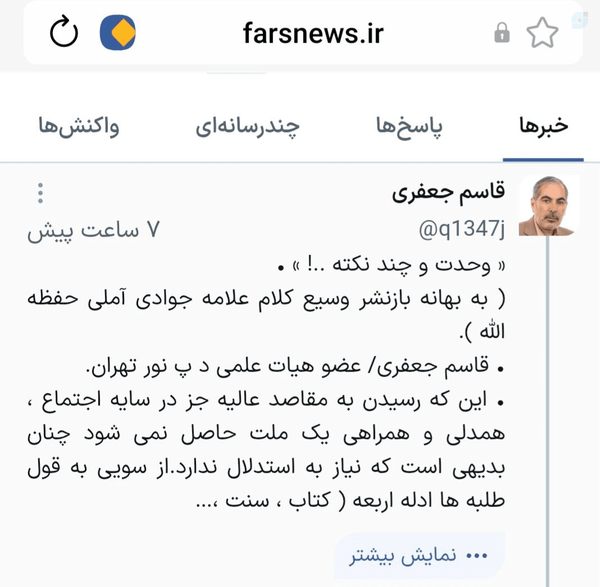Open قاسم جعفری's profile picture

547,205
